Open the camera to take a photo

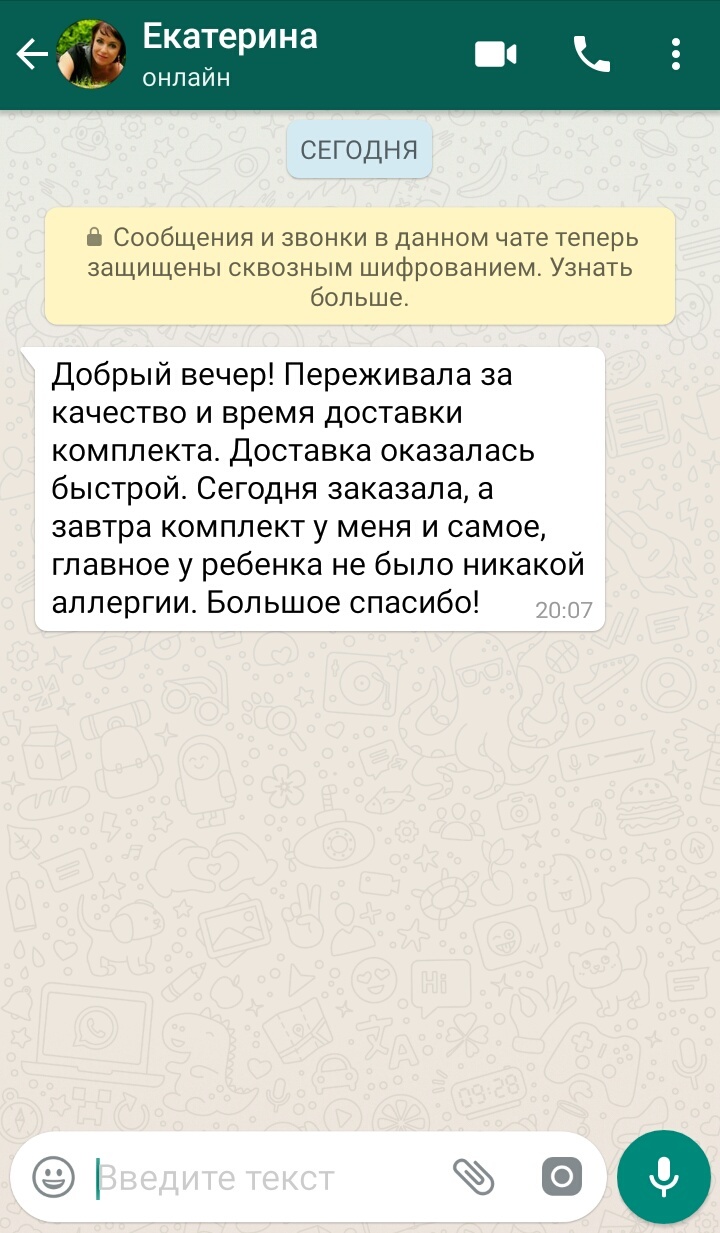(562, 1177)
